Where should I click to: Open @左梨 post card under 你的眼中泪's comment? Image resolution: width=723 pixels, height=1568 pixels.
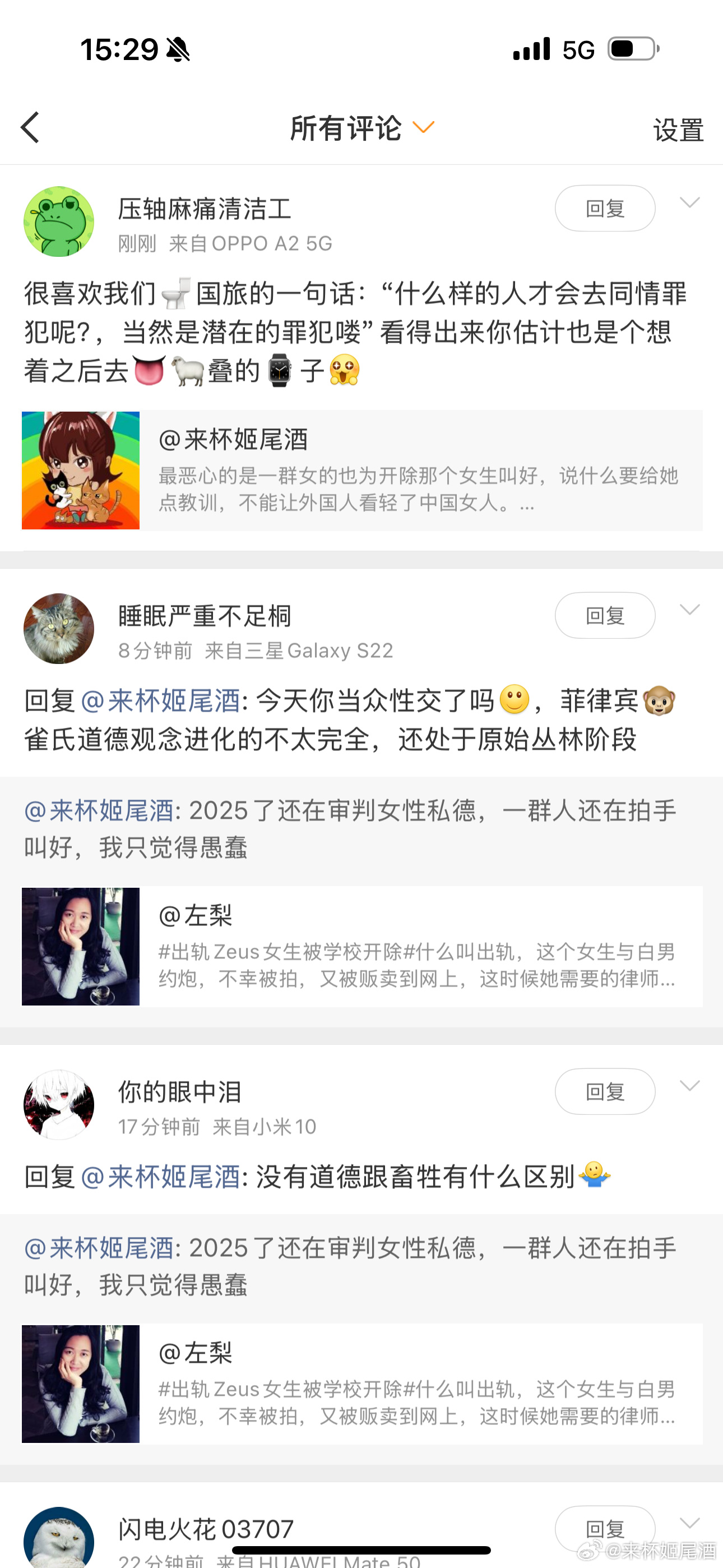[x=361, y=1384]
